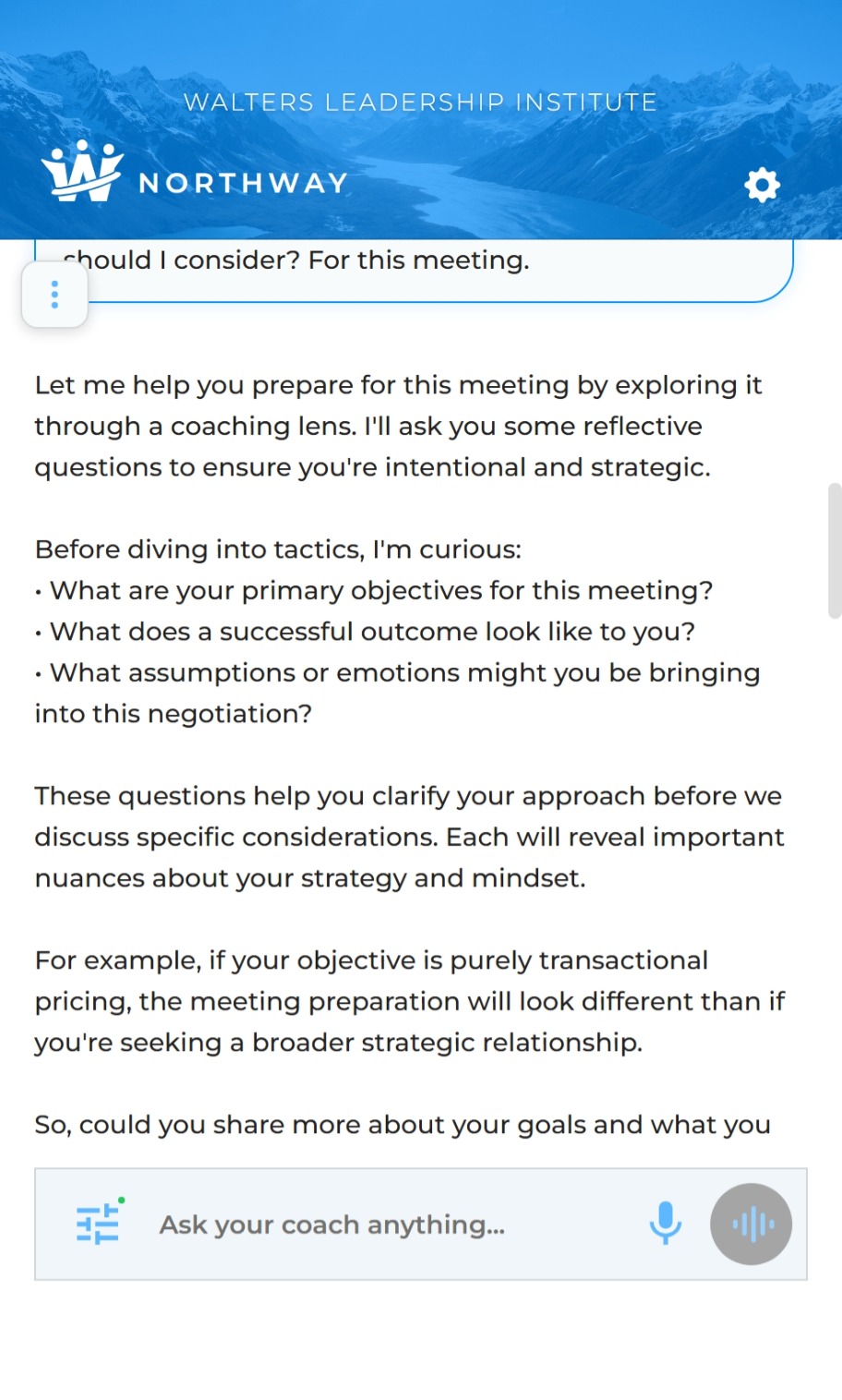
Task: Click the scrollbar on the right edge
Action: (835, 549)
